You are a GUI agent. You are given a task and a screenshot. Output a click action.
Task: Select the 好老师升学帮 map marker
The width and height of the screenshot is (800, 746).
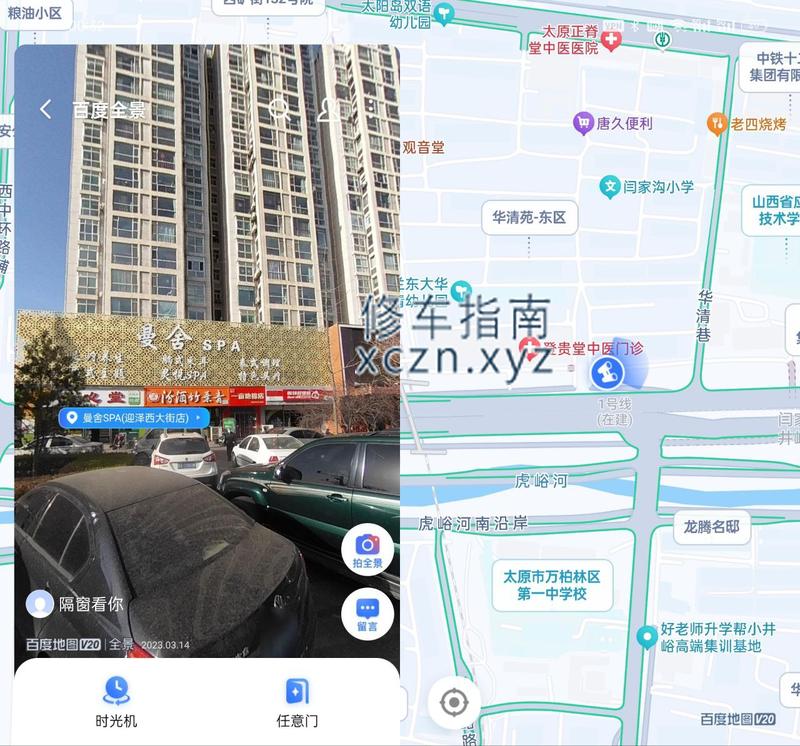[647, 636]
